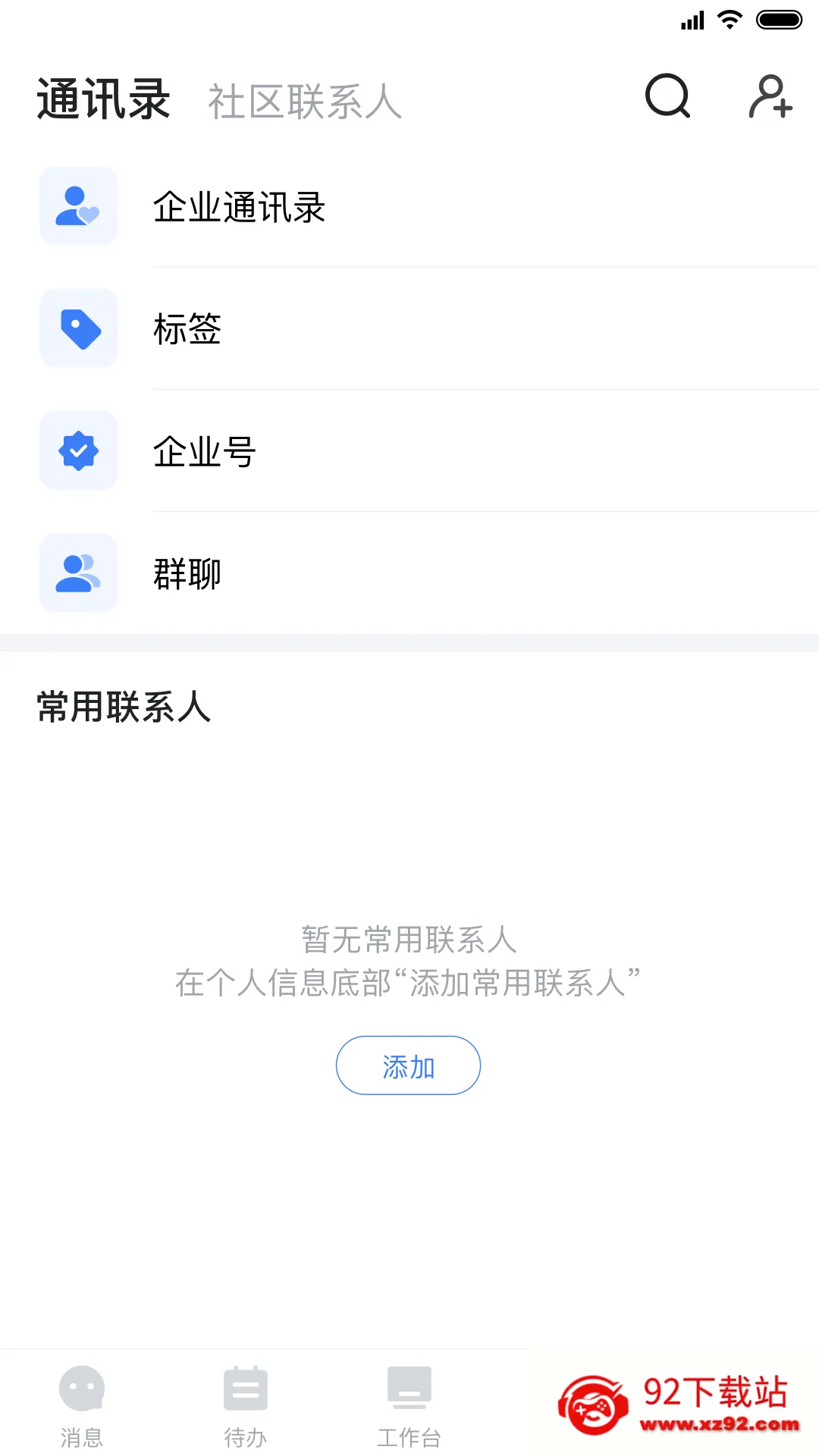Switch to 社区联系人 tab

click(305, 102)
